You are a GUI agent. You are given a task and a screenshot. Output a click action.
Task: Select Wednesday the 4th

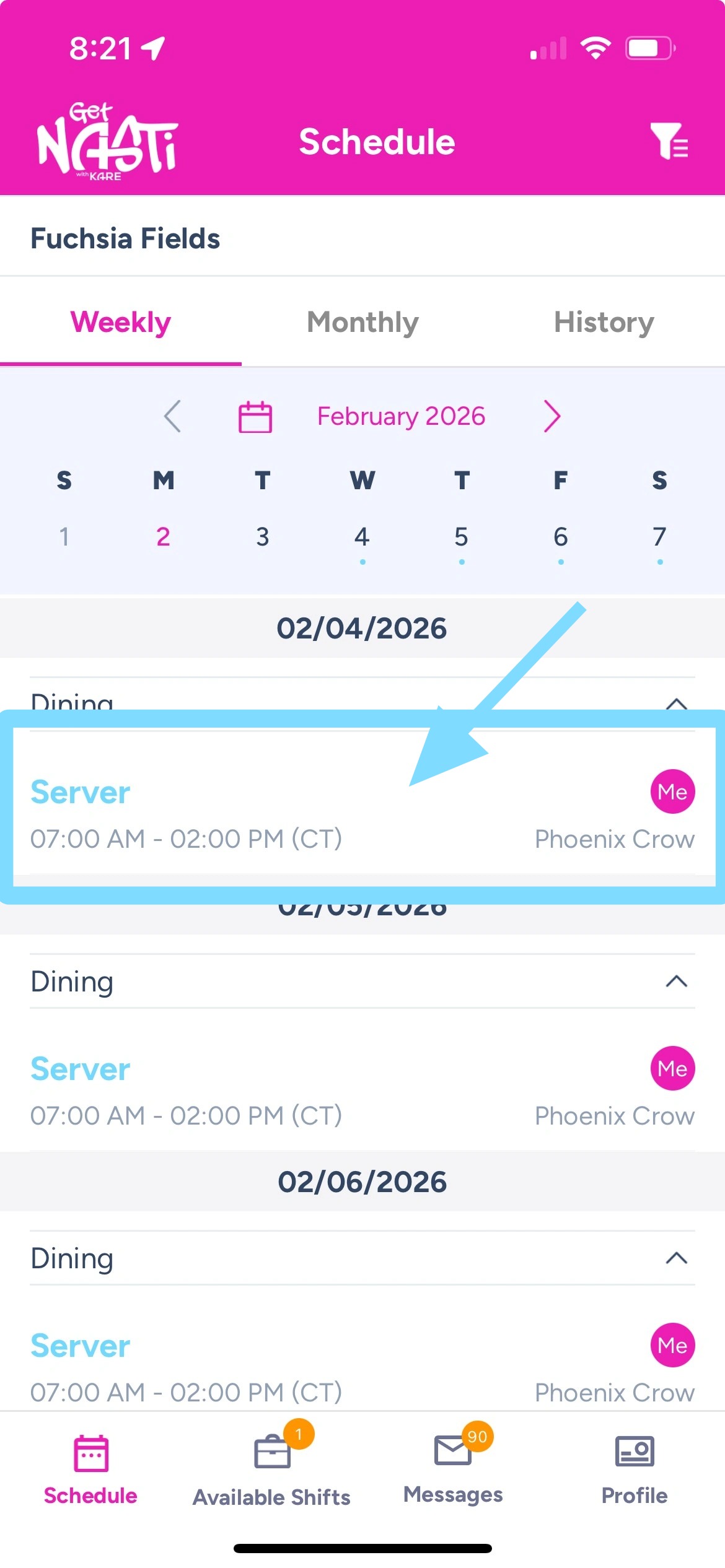362,537
